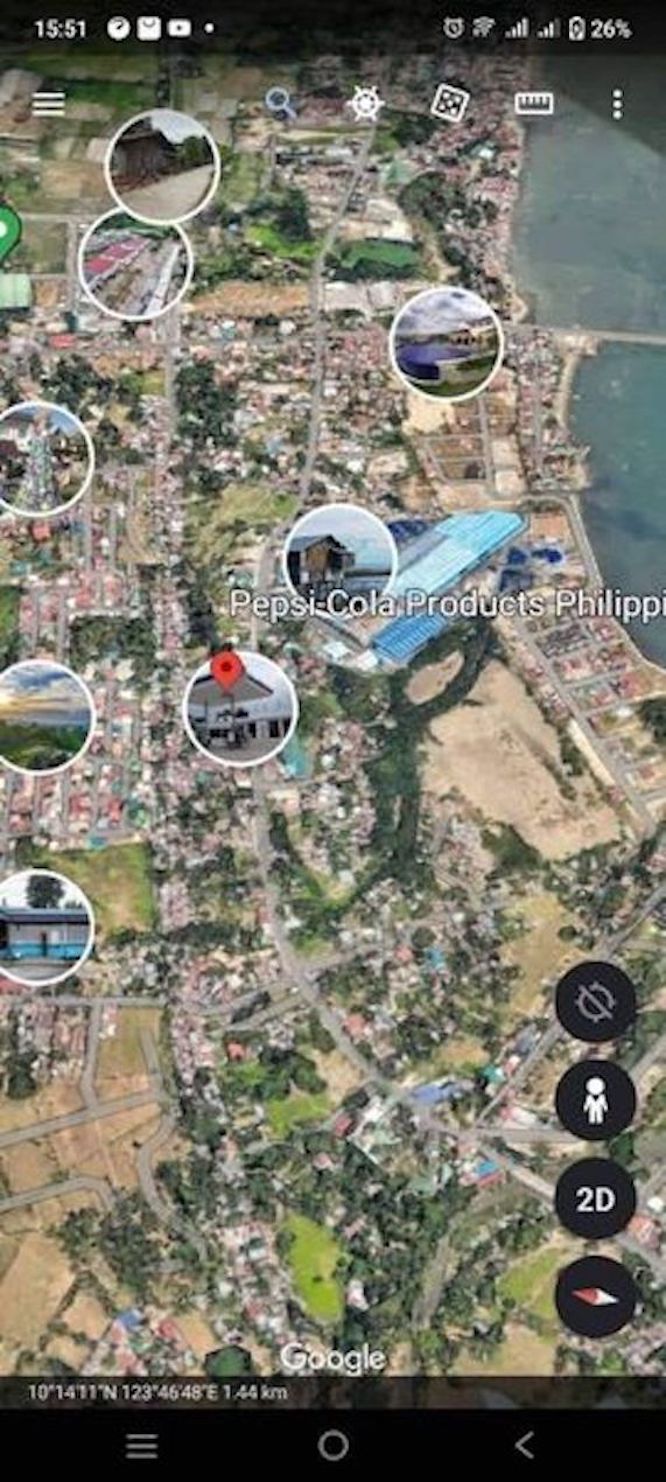Image resolution: width=666 pixels, height=1482 pixels.
Task: Switch the map to 2D view
Action: tap(595, 1199)
